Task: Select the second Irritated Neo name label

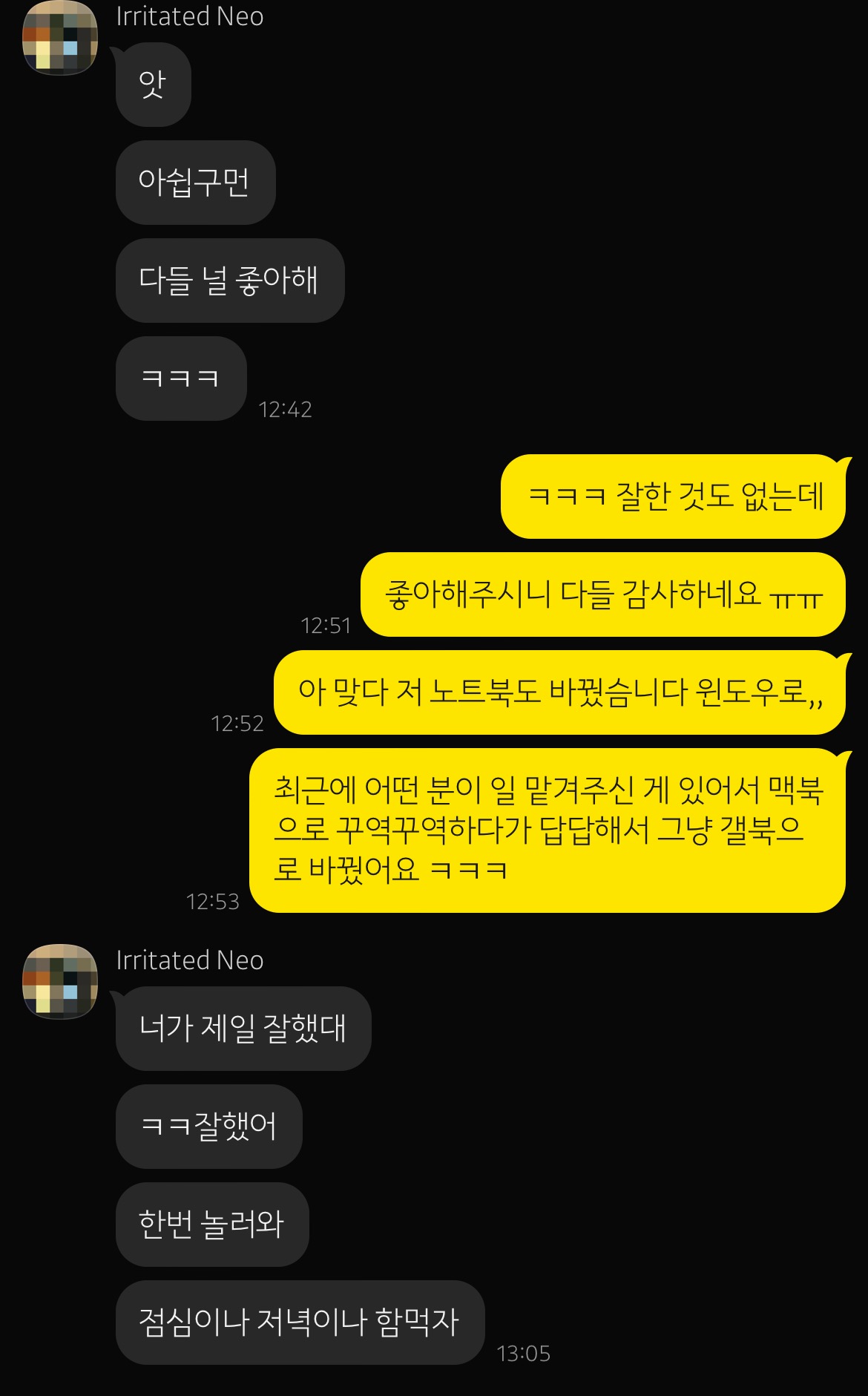Action: (x=189, y=961)
